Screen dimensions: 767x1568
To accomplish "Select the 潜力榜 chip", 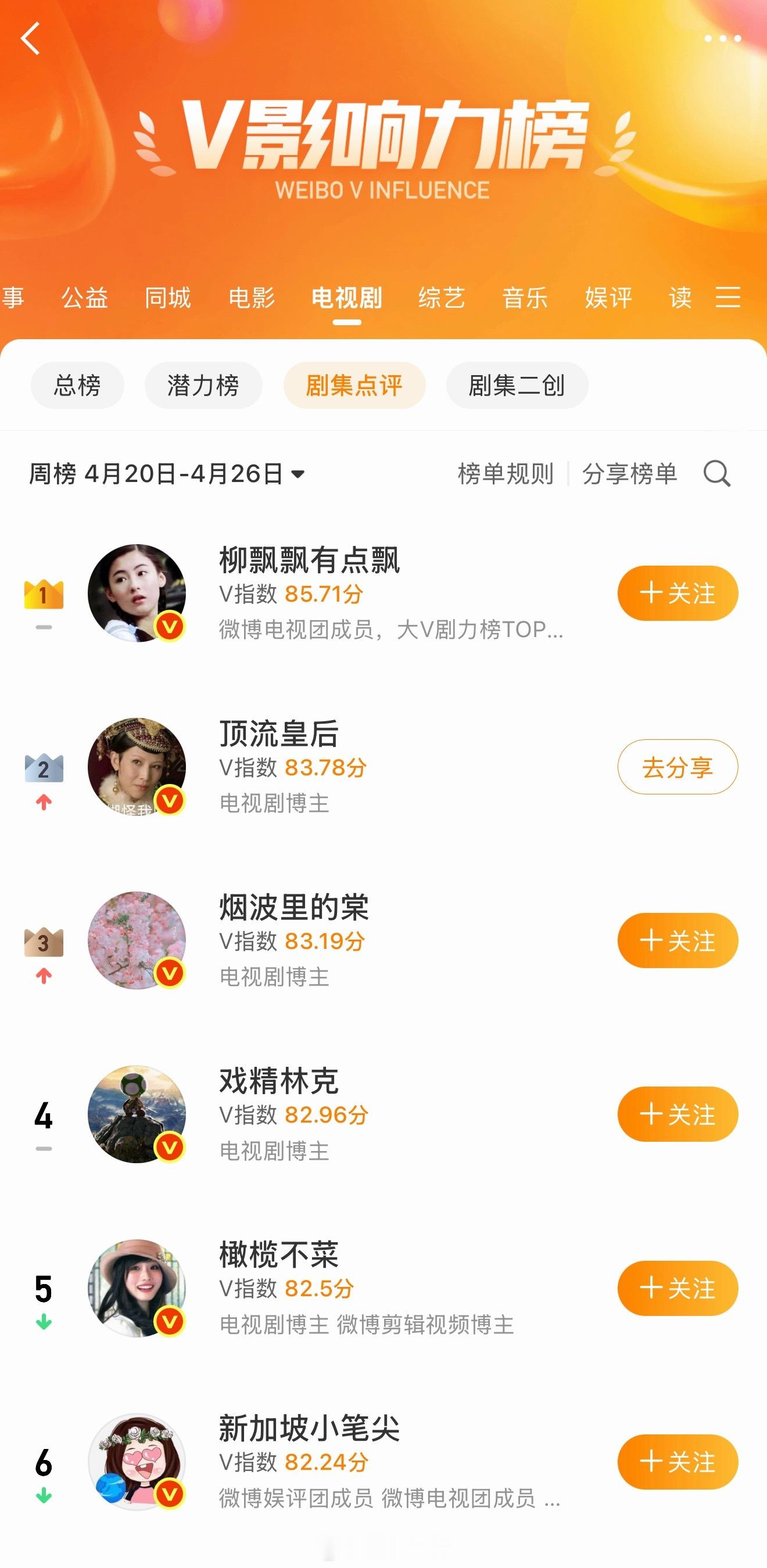I will pos(203,385).
